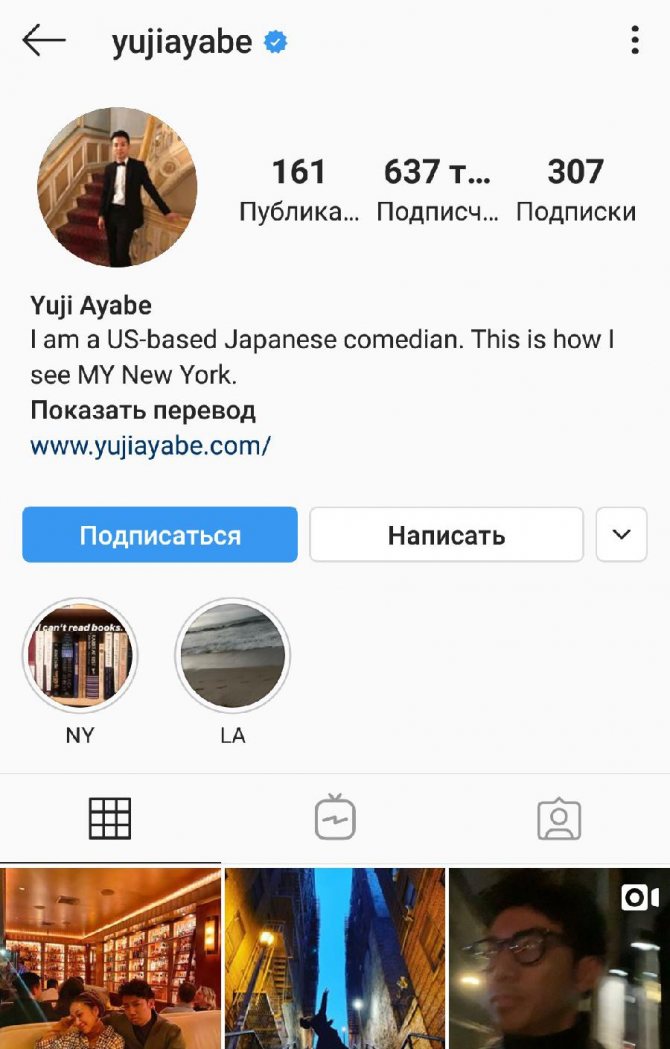Image resolution: width=670 pixels, height=1049 pixels.
Task: Follow with the Подписаться button
Action: [160, 535]
